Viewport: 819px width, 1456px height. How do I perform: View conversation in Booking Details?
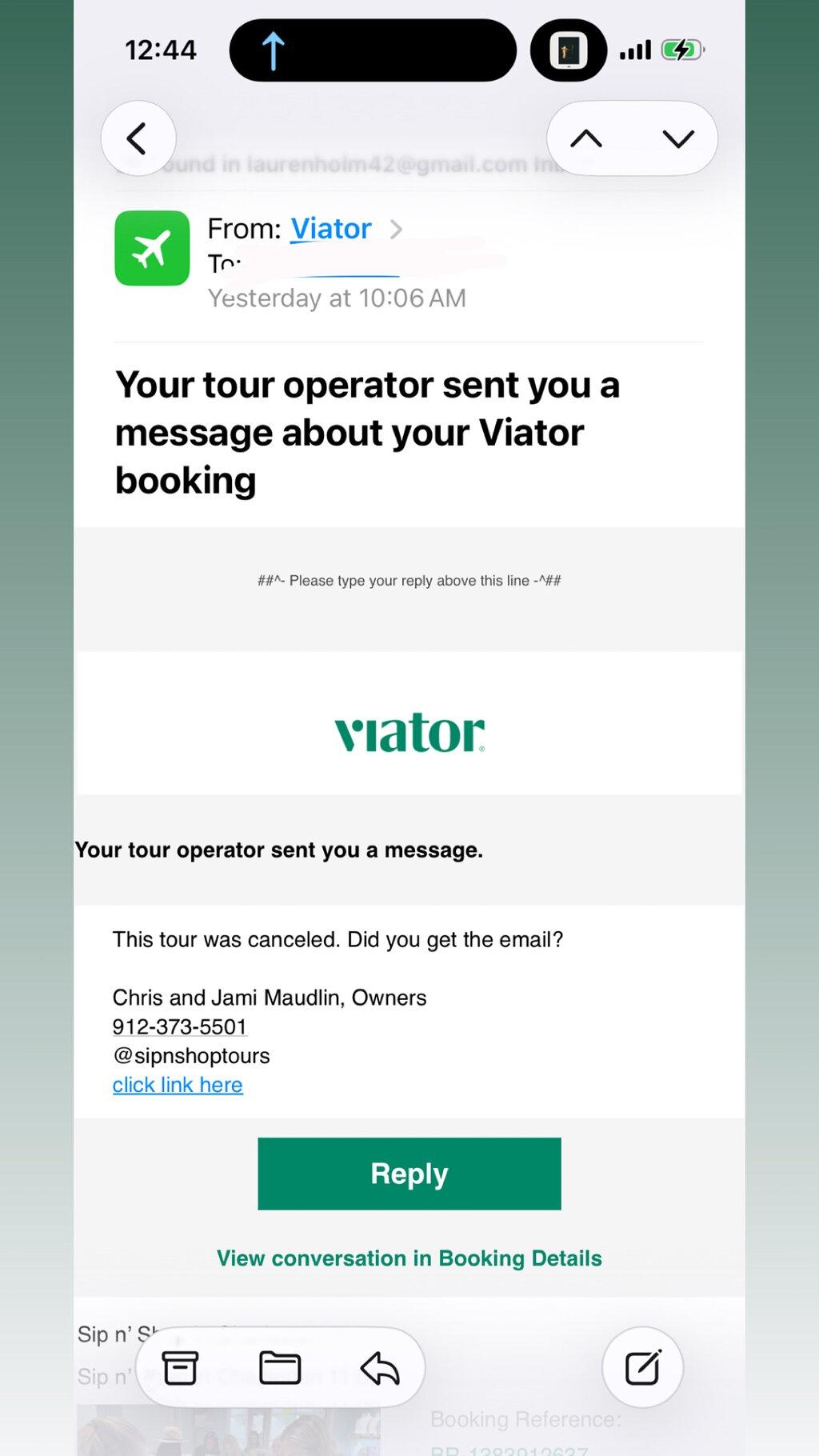[x=409, y=1258]
